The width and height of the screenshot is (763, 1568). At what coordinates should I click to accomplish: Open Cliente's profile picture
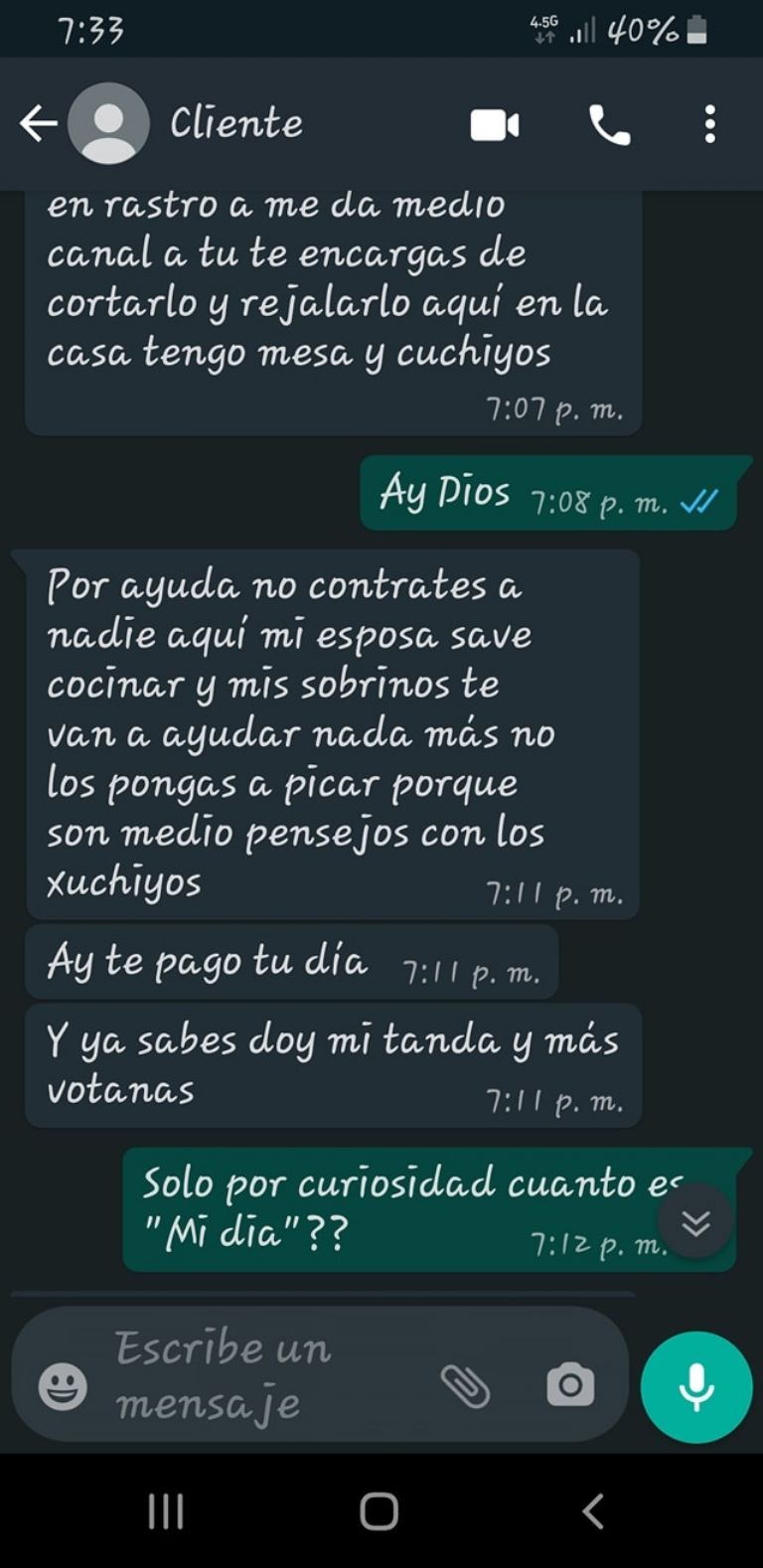point(107,124)
